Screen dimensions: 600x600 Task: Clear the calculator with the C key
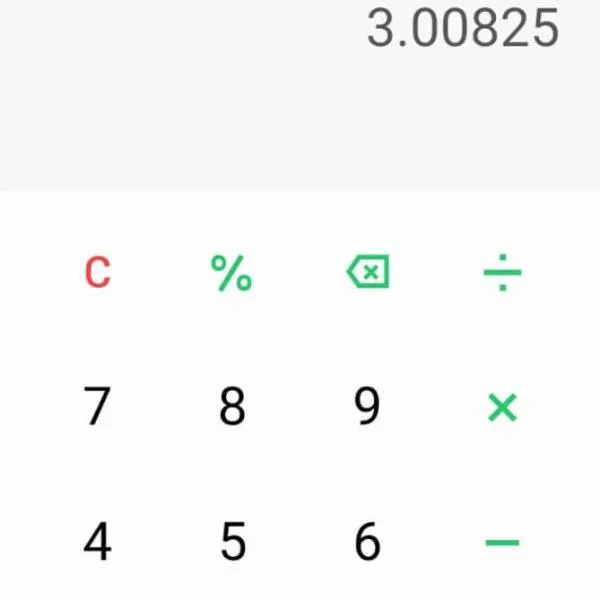point(97,272)
